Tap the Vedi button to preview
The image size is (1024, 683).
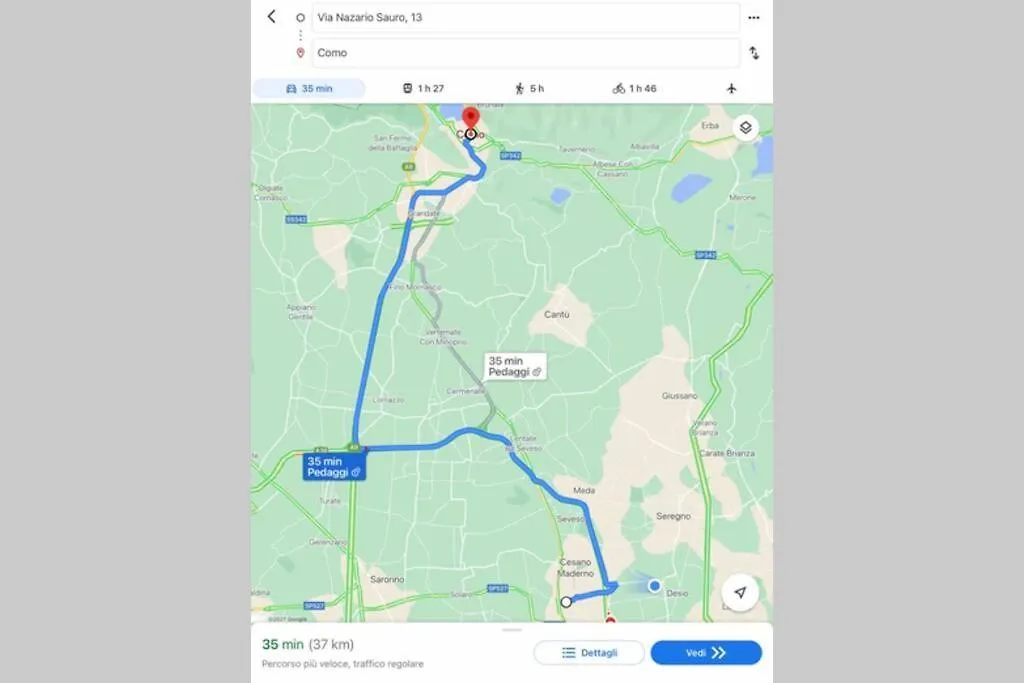[706, 653]
